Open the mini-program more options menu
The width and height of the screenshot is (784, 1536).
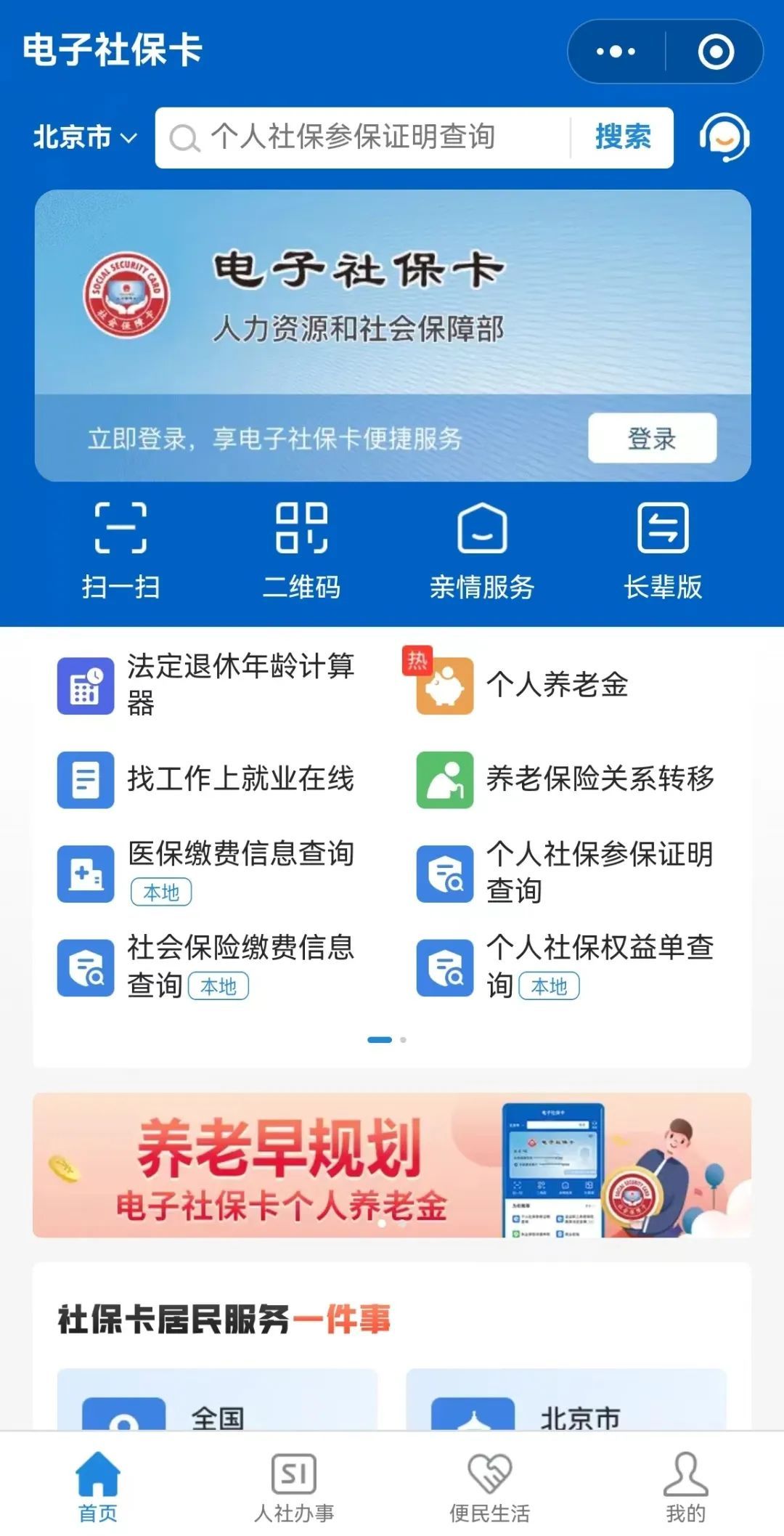(x=612, y=49)
